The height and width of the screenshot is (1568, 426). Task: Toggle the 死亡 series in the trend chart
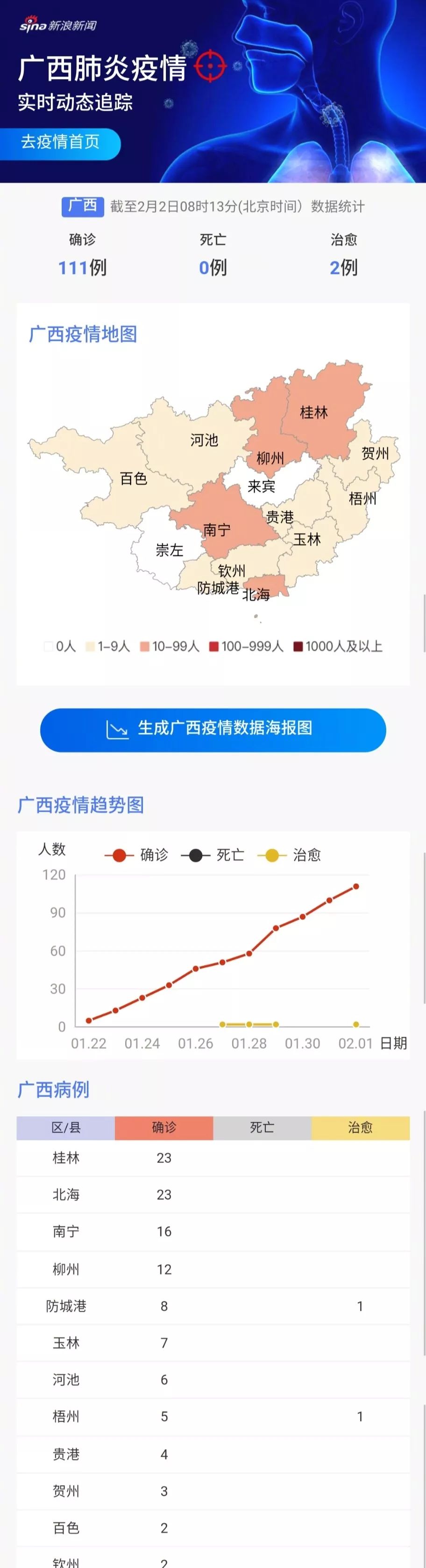coord(213,855)
